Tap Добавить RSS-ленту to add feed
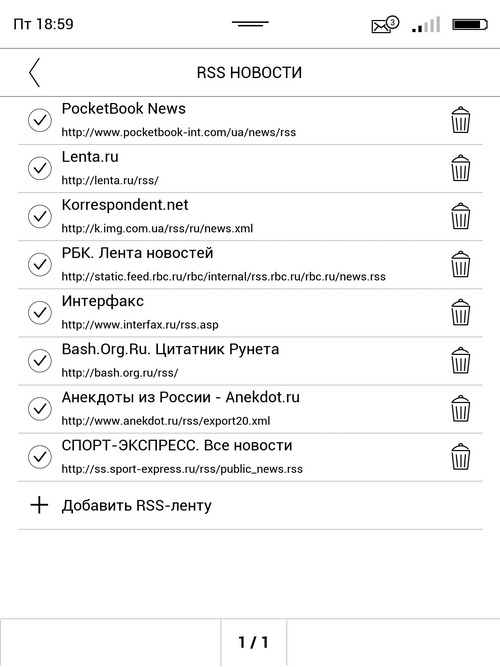Image resolution: width=500 pixels, height=667 pixels. click(250, 505)
